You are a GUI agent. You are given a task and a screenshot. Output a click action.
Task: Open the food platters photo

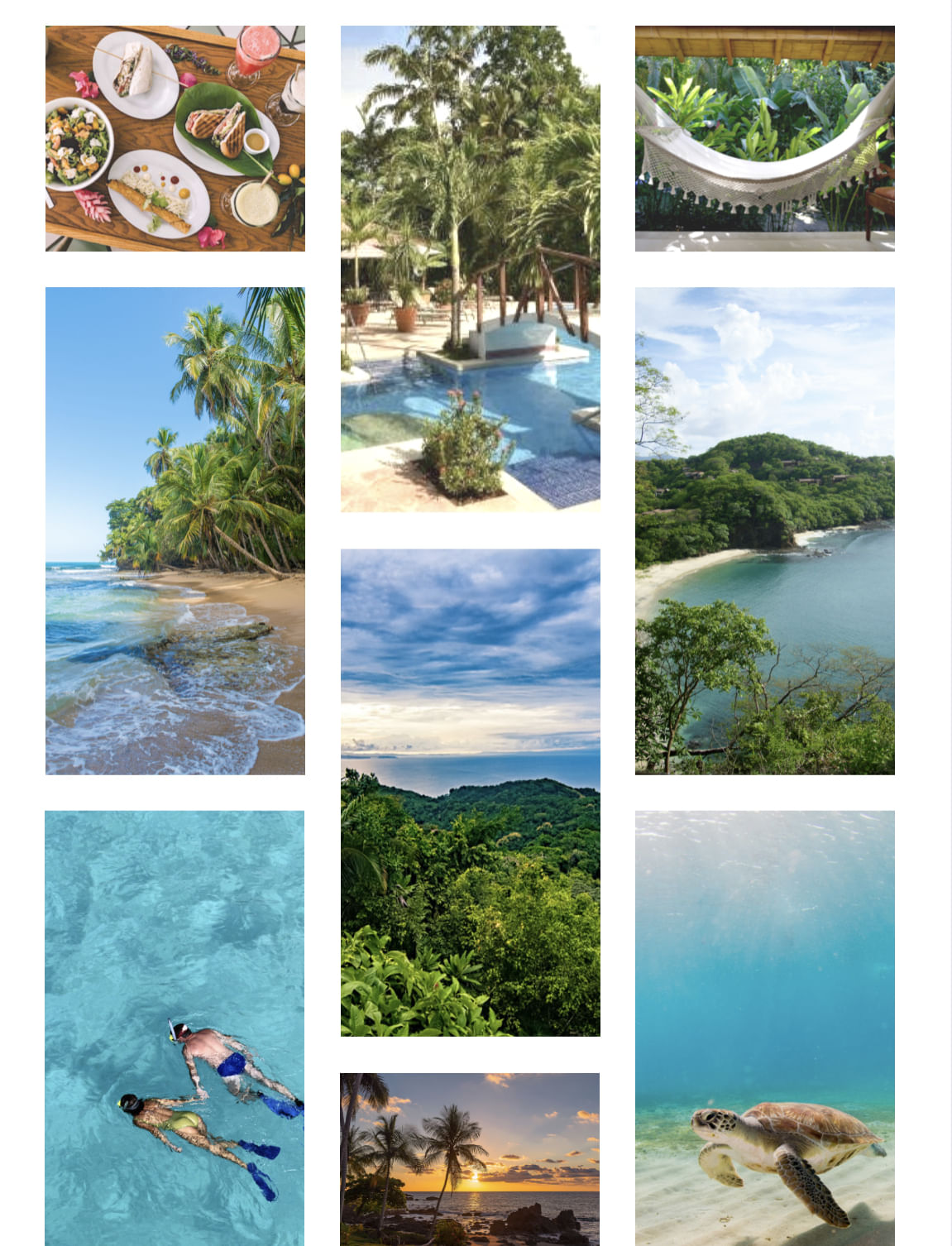pos(175,138)
